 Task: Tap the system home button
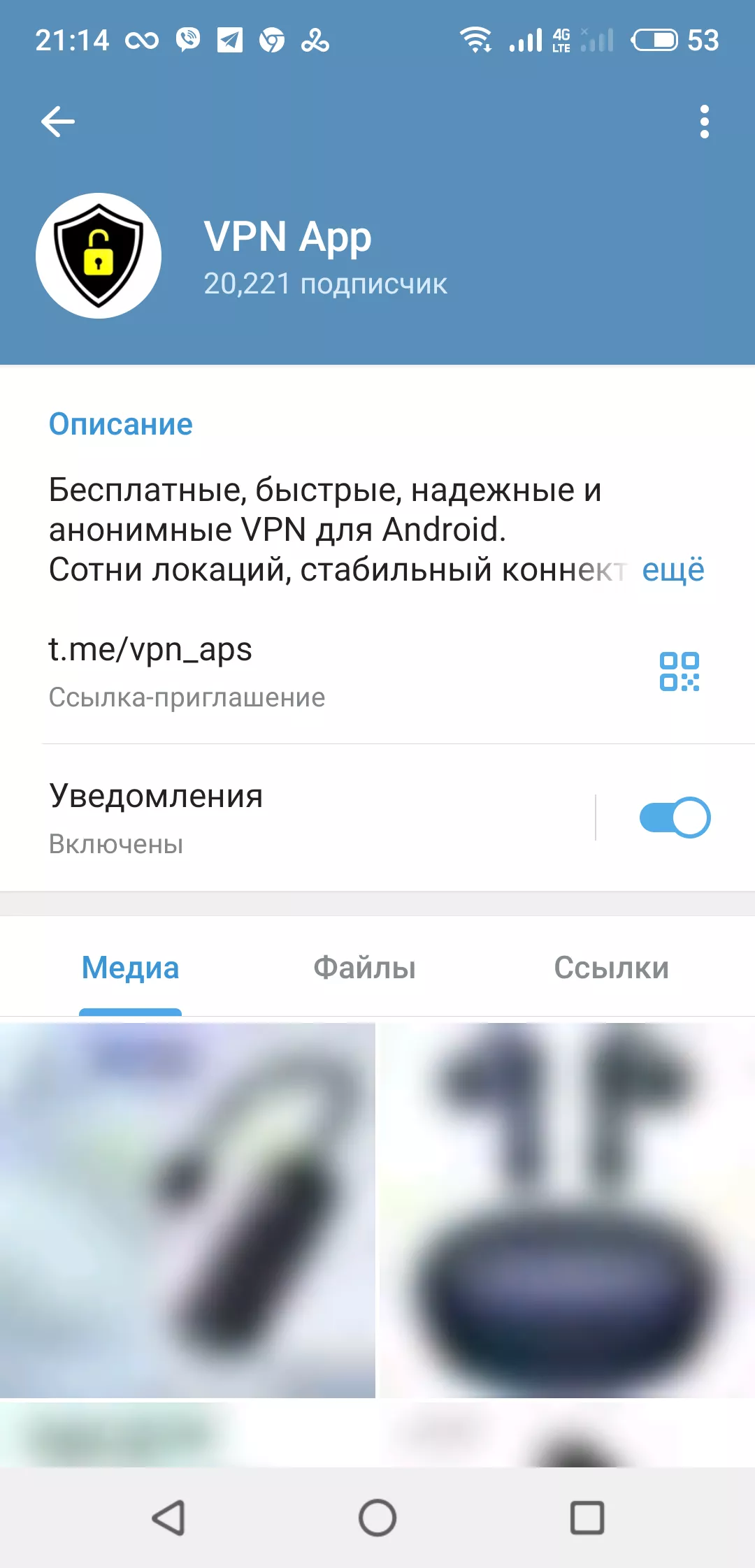click(377, 1518)
